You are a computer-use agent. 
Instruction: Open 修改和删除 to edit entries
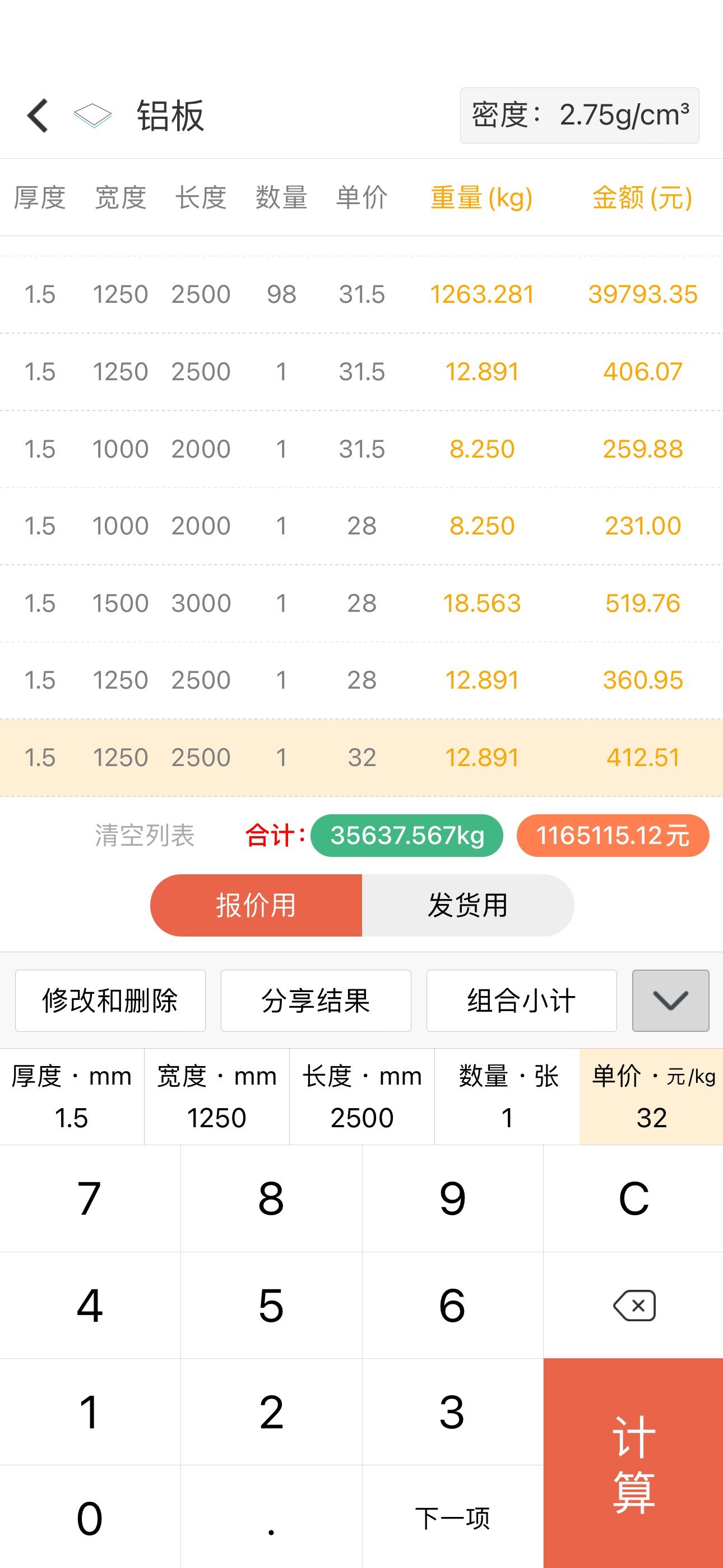tap(110, 1000)
